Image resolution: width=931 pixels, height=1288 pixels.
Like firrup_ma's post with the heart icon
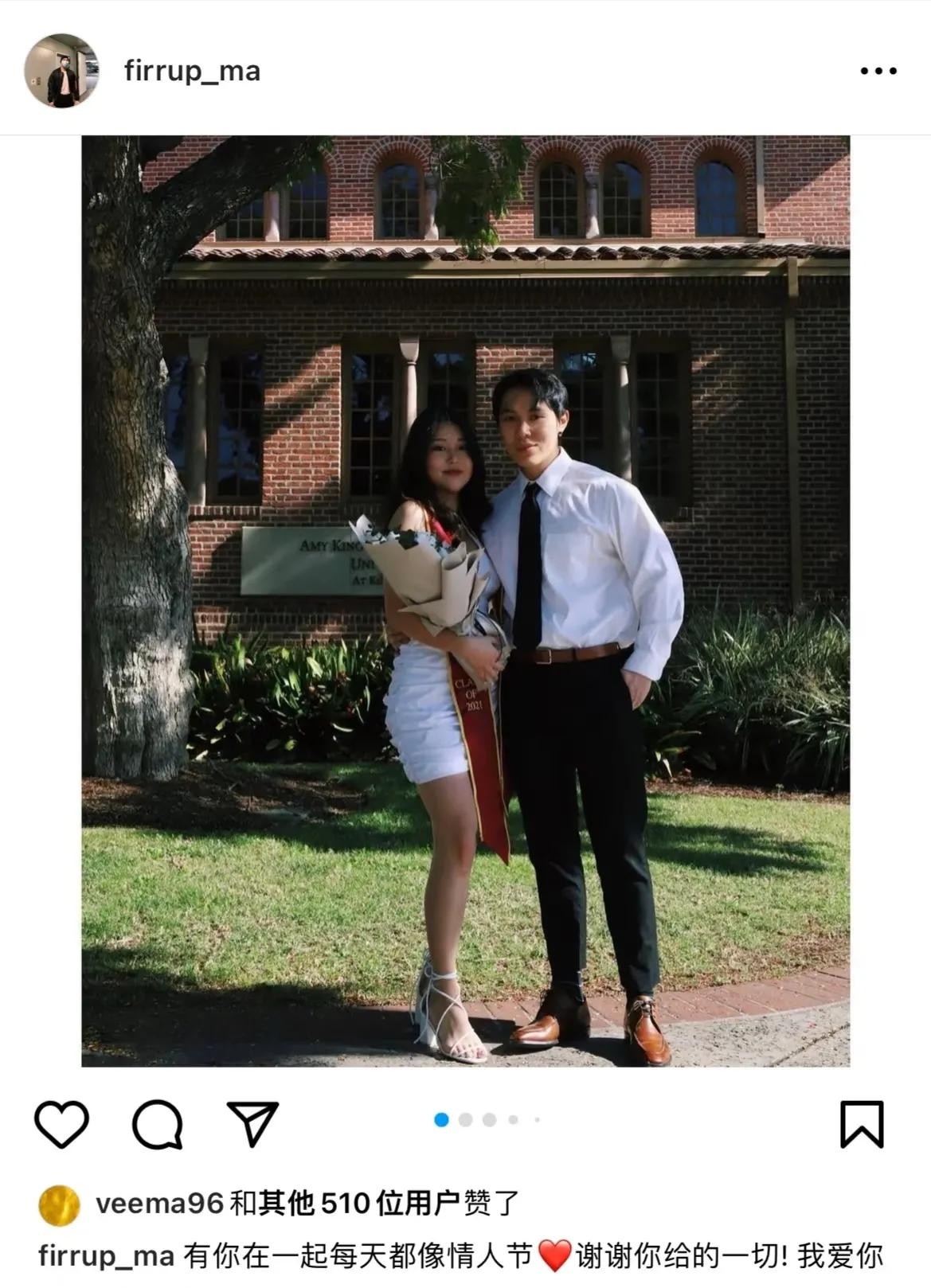tap(62, 1123)
